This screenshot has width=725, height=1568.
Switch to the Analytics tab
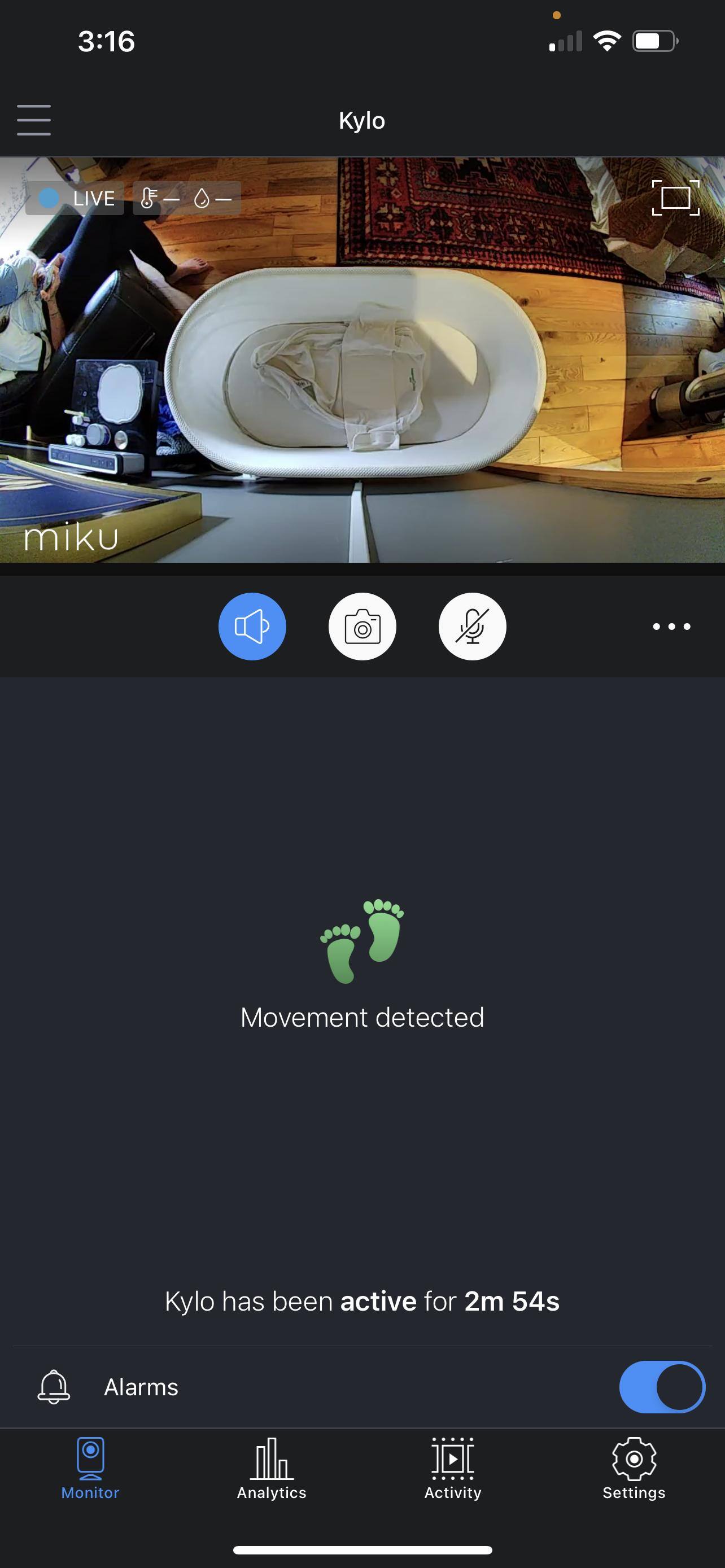[272, 1468]
